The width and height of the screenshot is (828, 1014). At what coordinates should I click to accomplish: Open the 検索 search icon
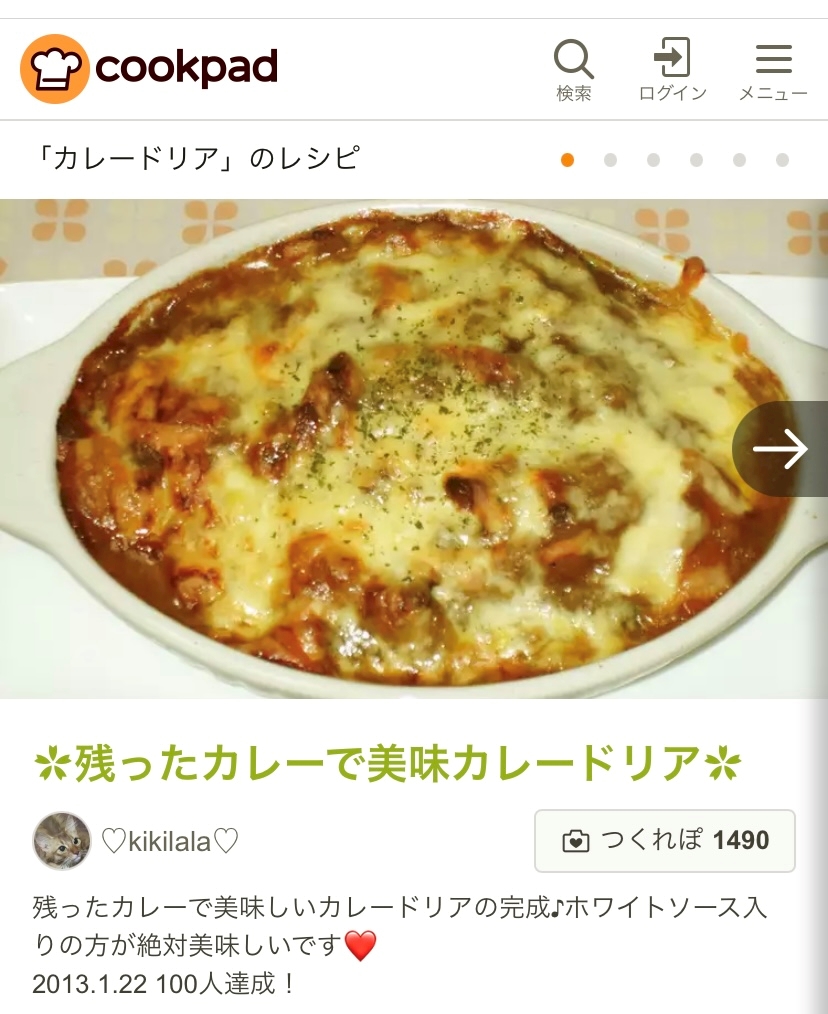click(574, 70)
